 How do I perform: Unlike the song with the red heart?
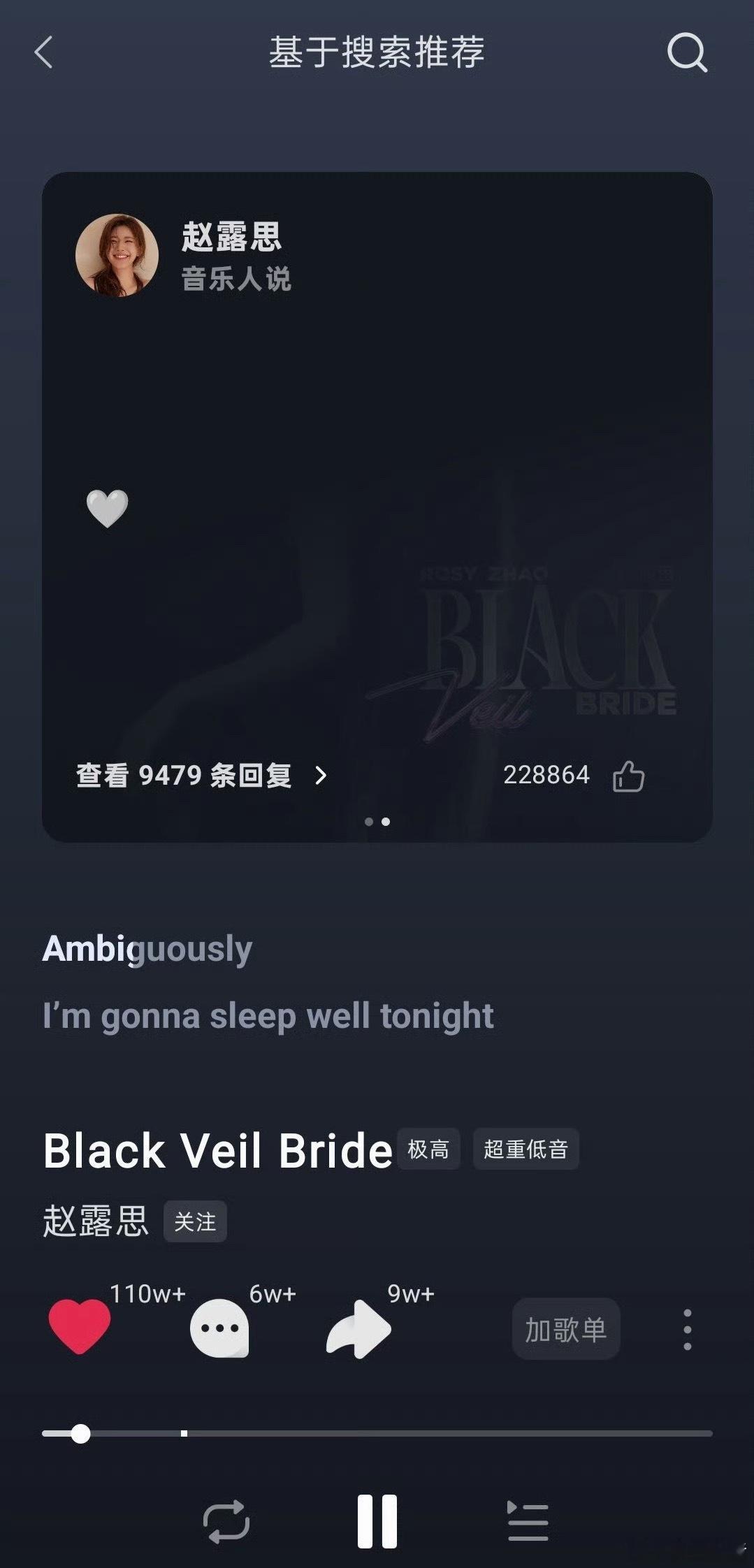[79, 1326]
